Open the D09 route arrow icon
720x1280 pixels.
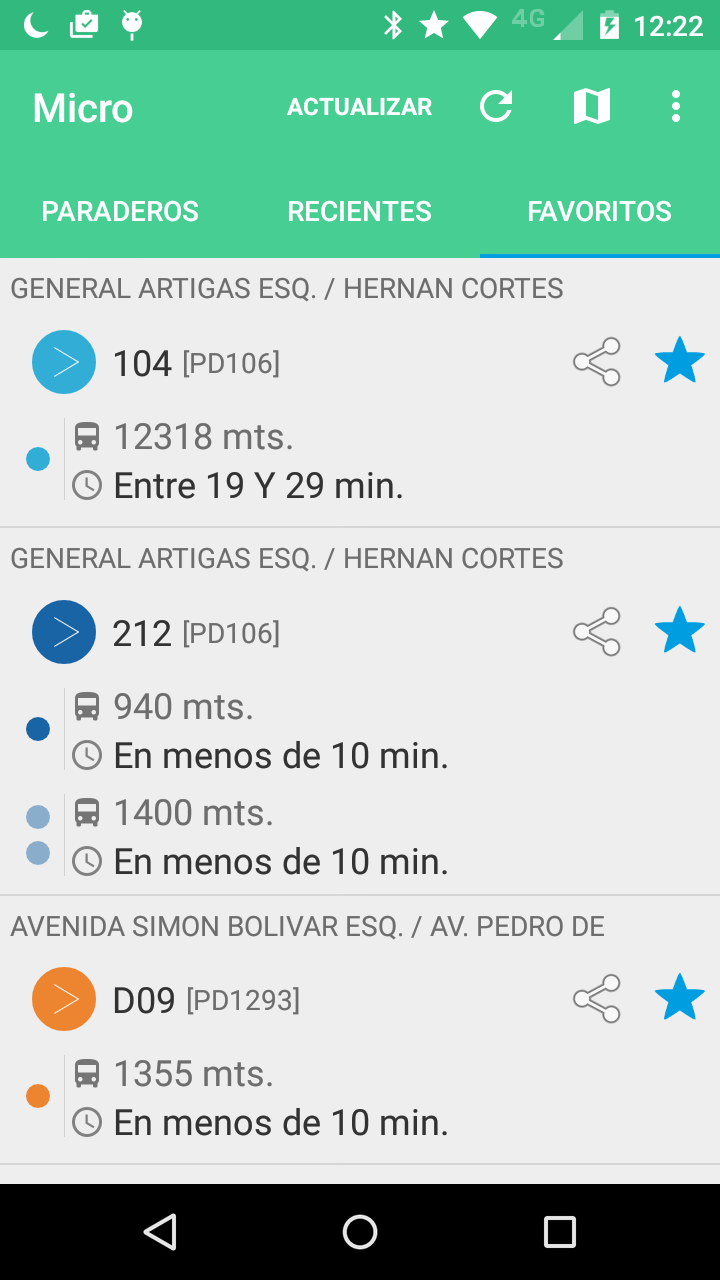(64, 999)
